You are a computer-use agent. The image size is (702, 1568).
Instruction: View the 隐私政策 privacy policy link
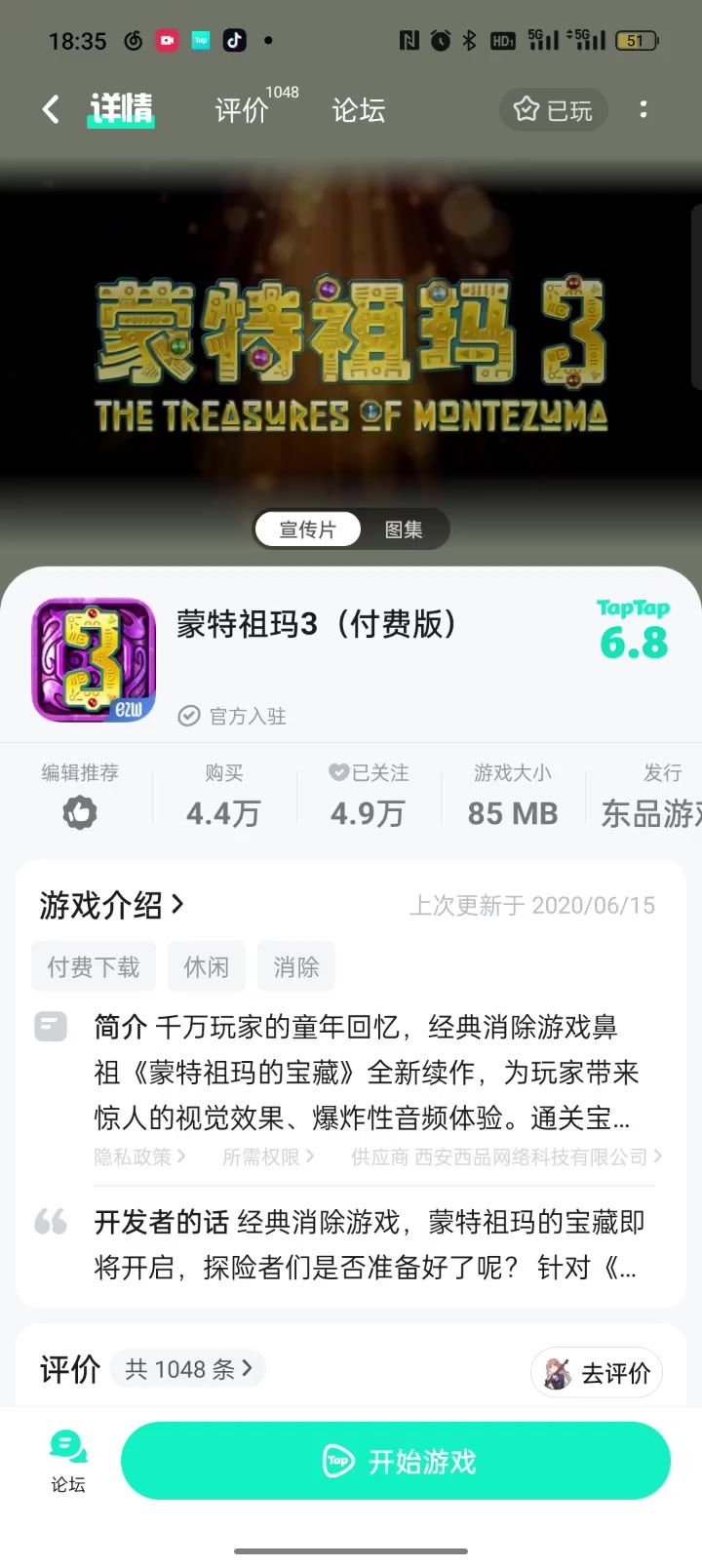coord(139,1156)
